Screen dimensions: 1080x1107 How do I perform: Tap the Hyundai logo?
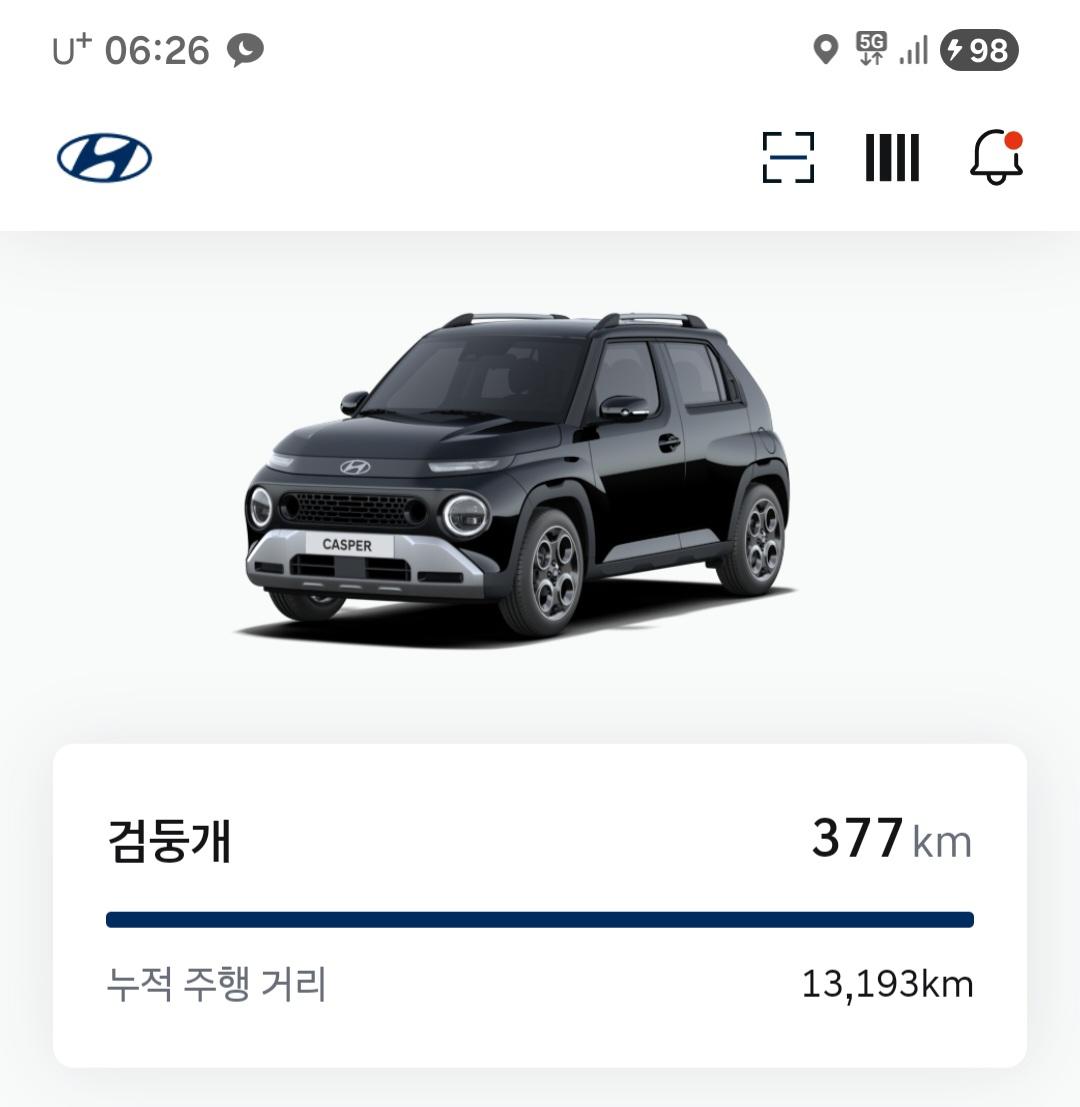(x=104, y=155)
